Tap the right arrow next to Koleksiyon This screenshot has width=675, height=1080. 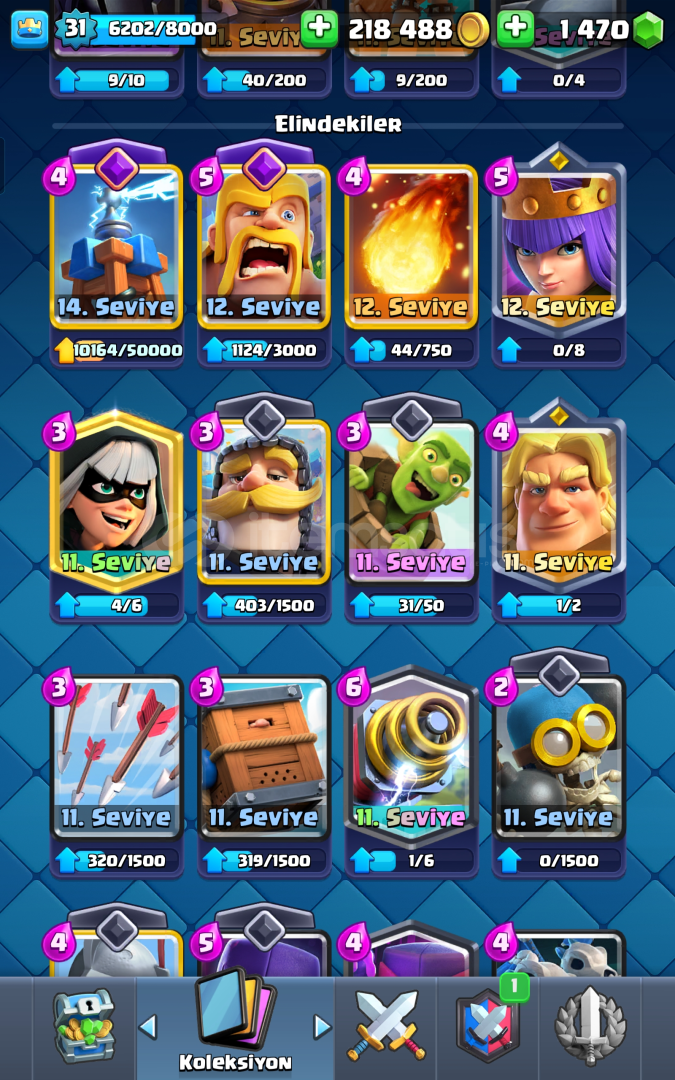point(322,1027)
